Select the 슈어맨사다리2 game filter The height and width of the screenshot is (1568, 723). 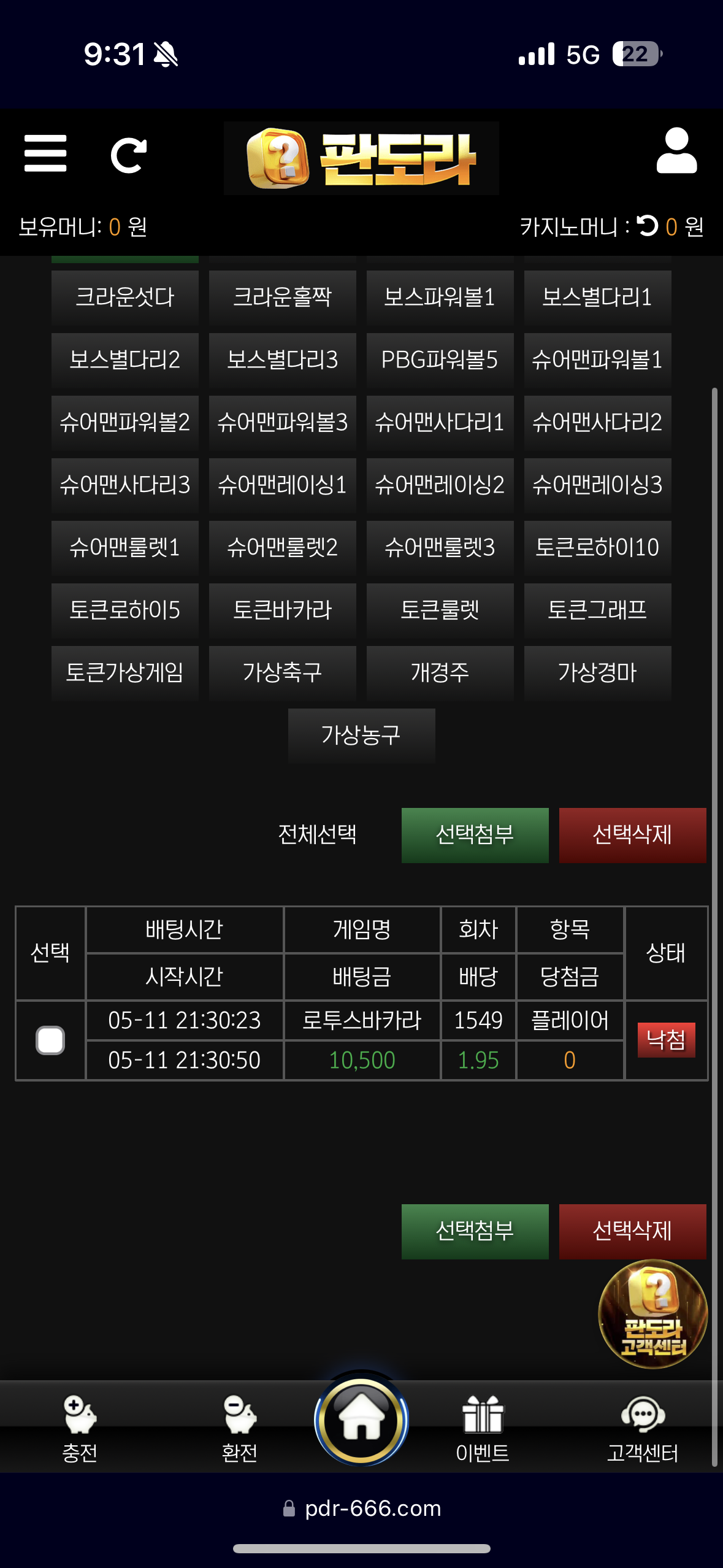[x=597, y=423]
